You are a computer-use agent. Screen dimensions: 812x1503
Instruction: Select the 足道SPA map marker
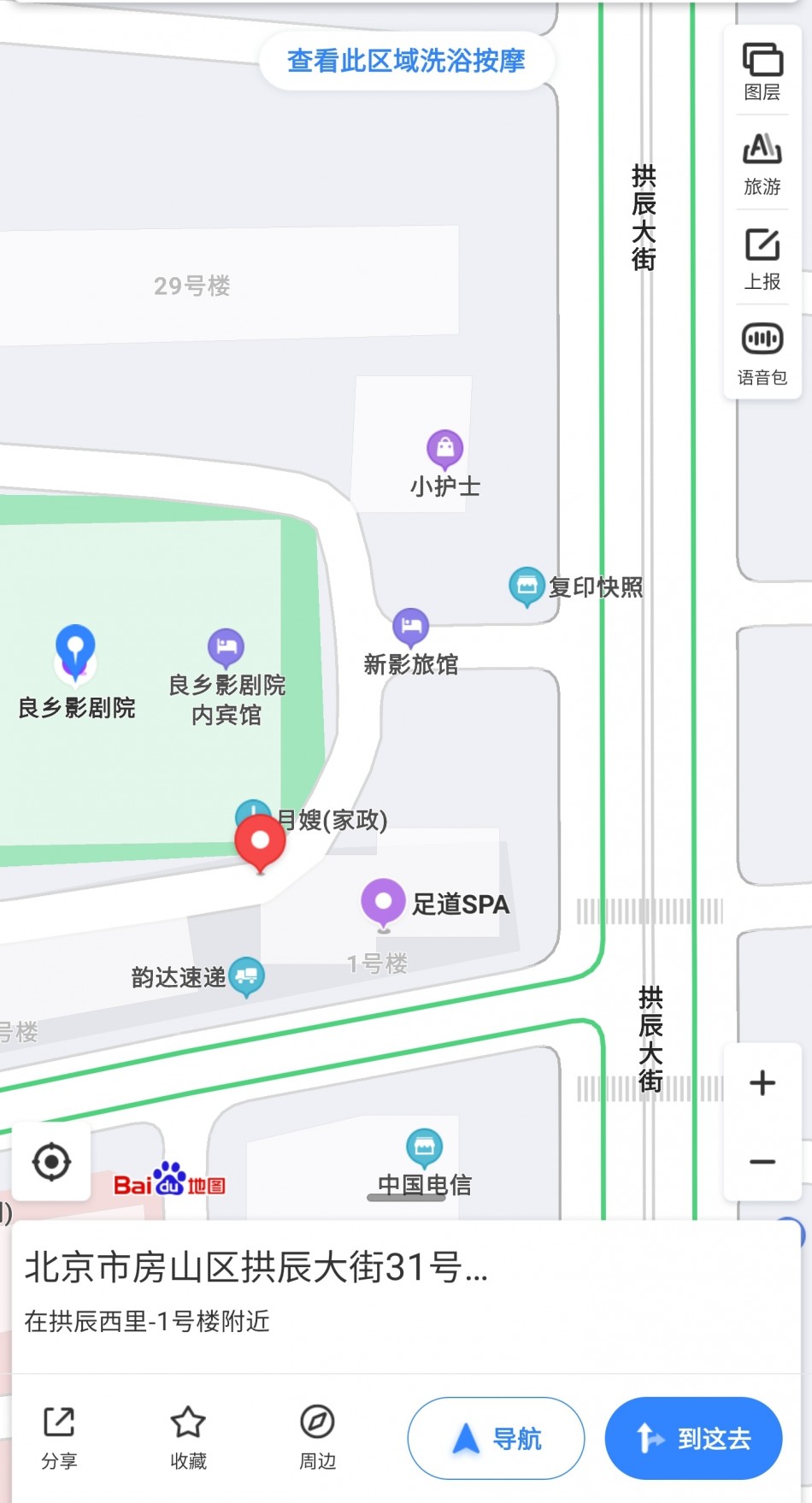(384, 902)
